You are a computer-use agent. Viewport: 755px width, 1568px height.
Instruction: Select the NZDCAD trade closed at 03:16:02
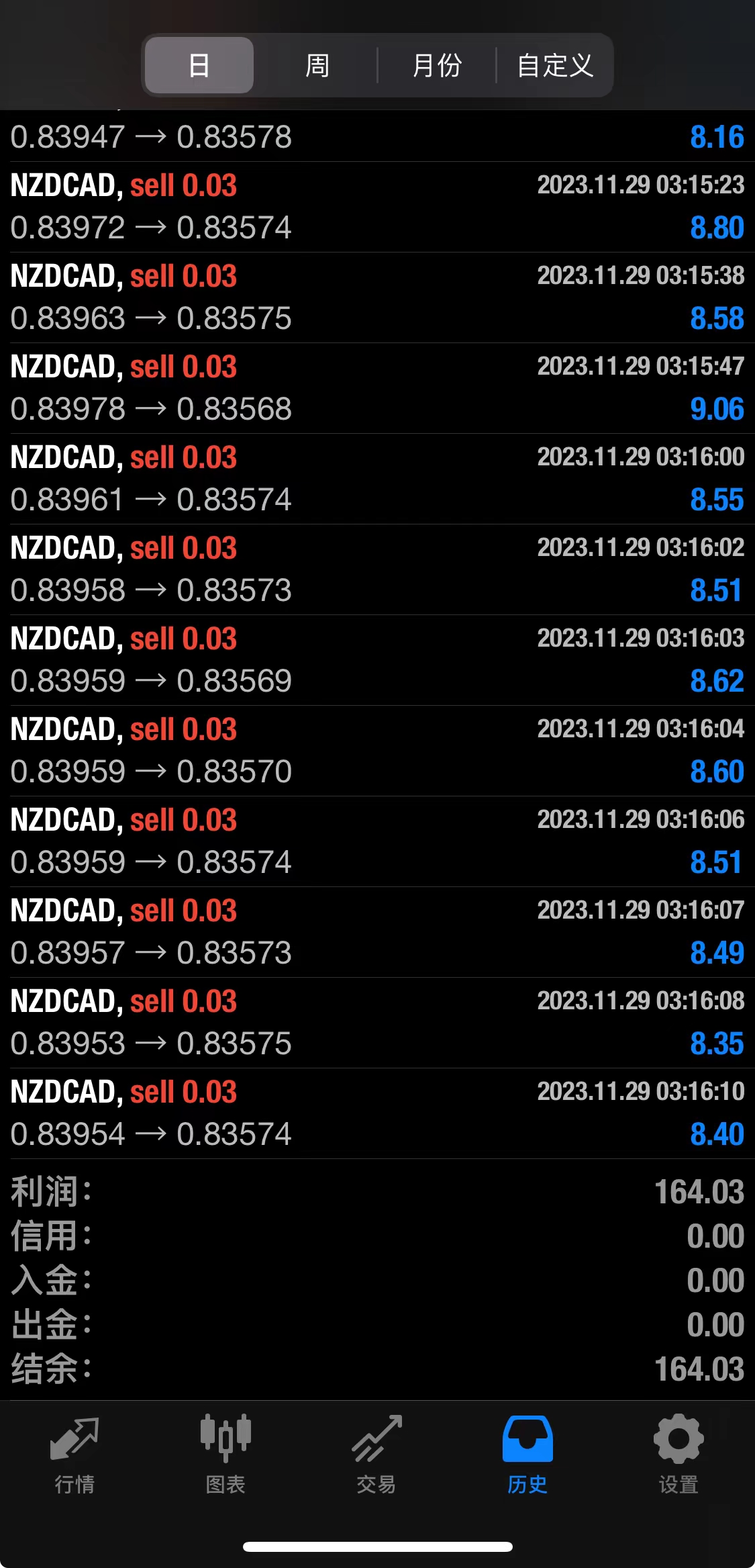(377, 569)
